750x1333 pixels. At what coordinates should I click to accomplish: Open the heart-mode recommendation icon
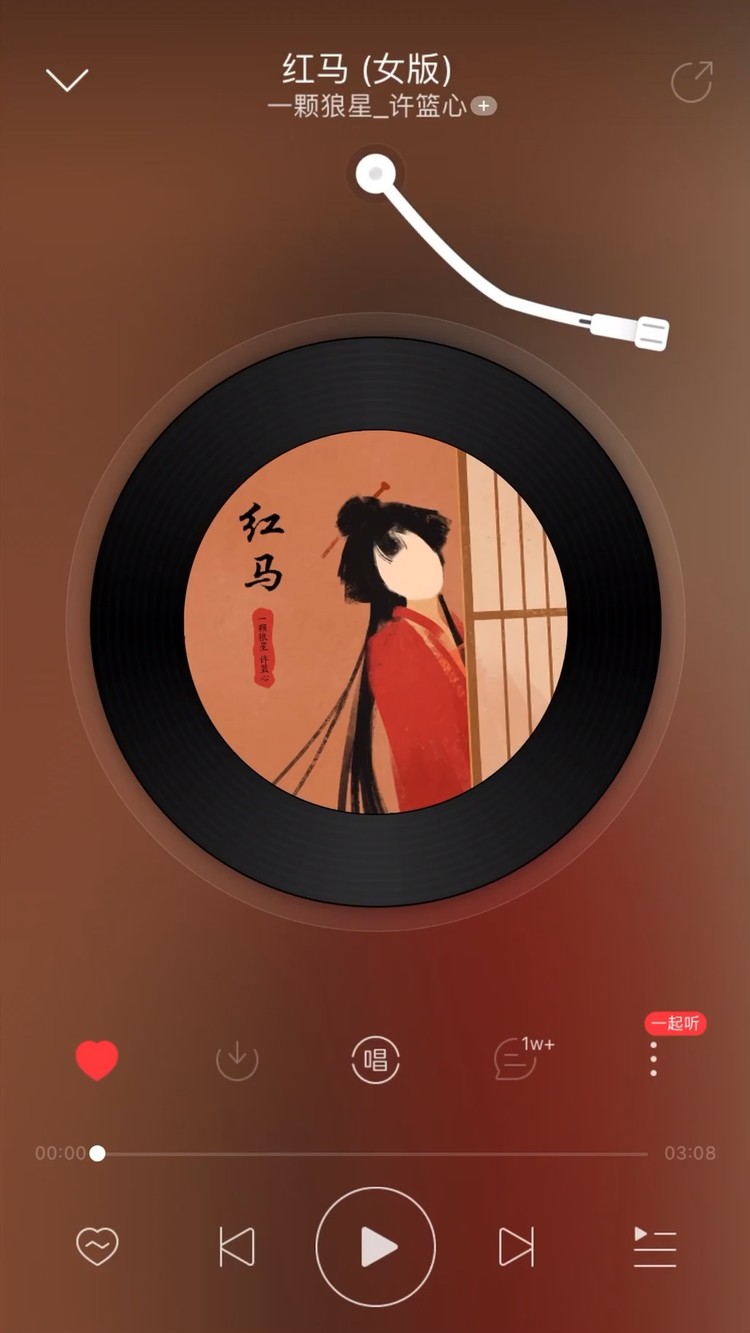click(96, 1247)
